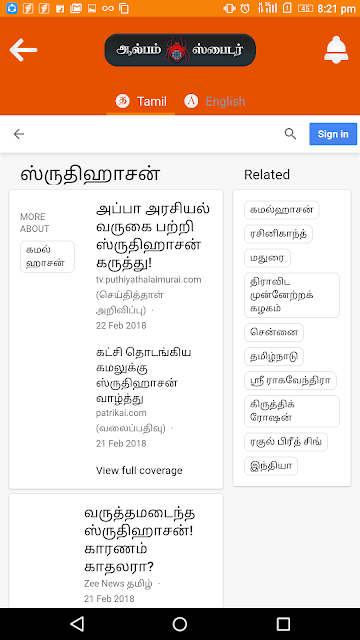Image resolution: width=360 pixels, height=640 pixels.
Task: Select the ரசினிகாந்த் related chip
Action: 278,234
